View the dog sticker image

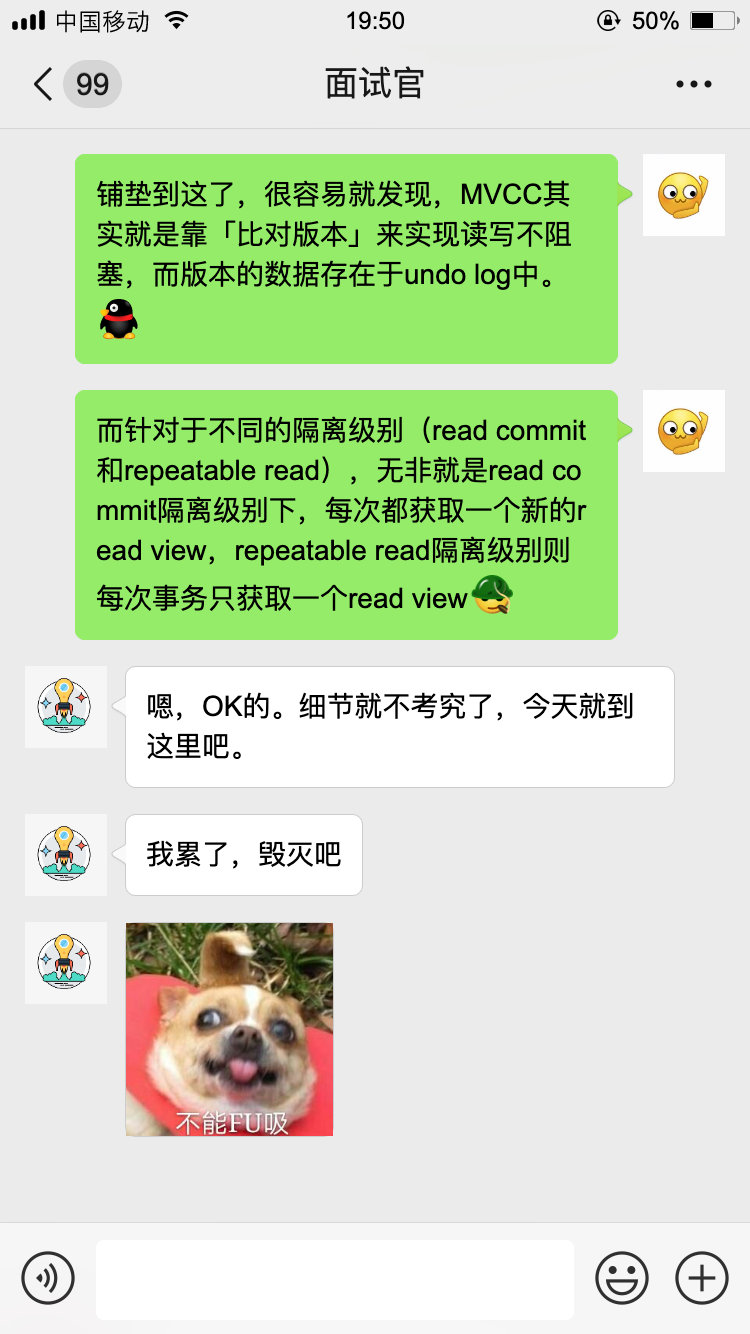[x=229, y=1029]
